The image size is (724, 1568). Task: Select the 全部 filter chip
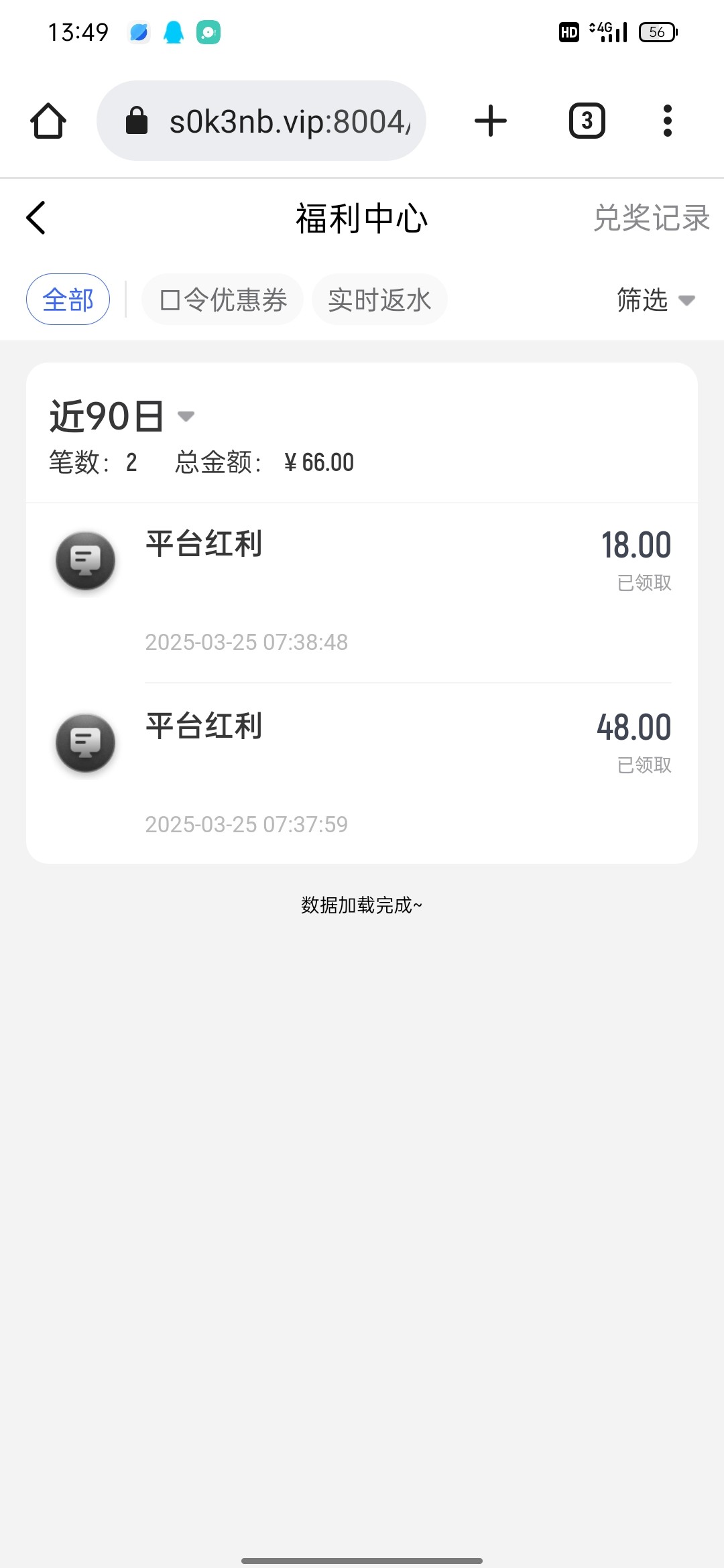[68, 300]
